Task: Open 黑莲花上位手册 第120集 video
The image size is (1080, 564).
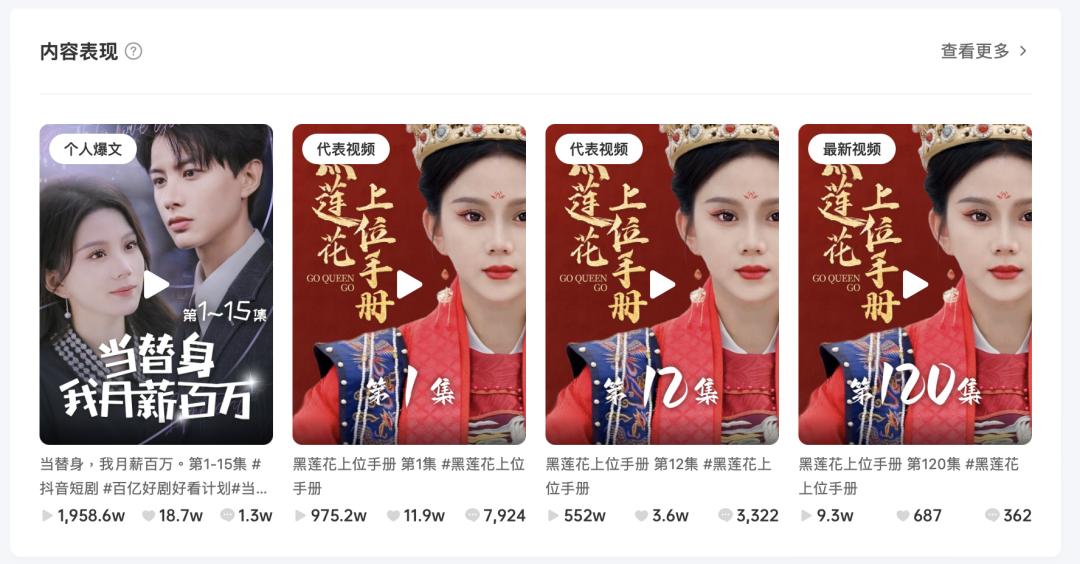Action: tap(915, 285)
